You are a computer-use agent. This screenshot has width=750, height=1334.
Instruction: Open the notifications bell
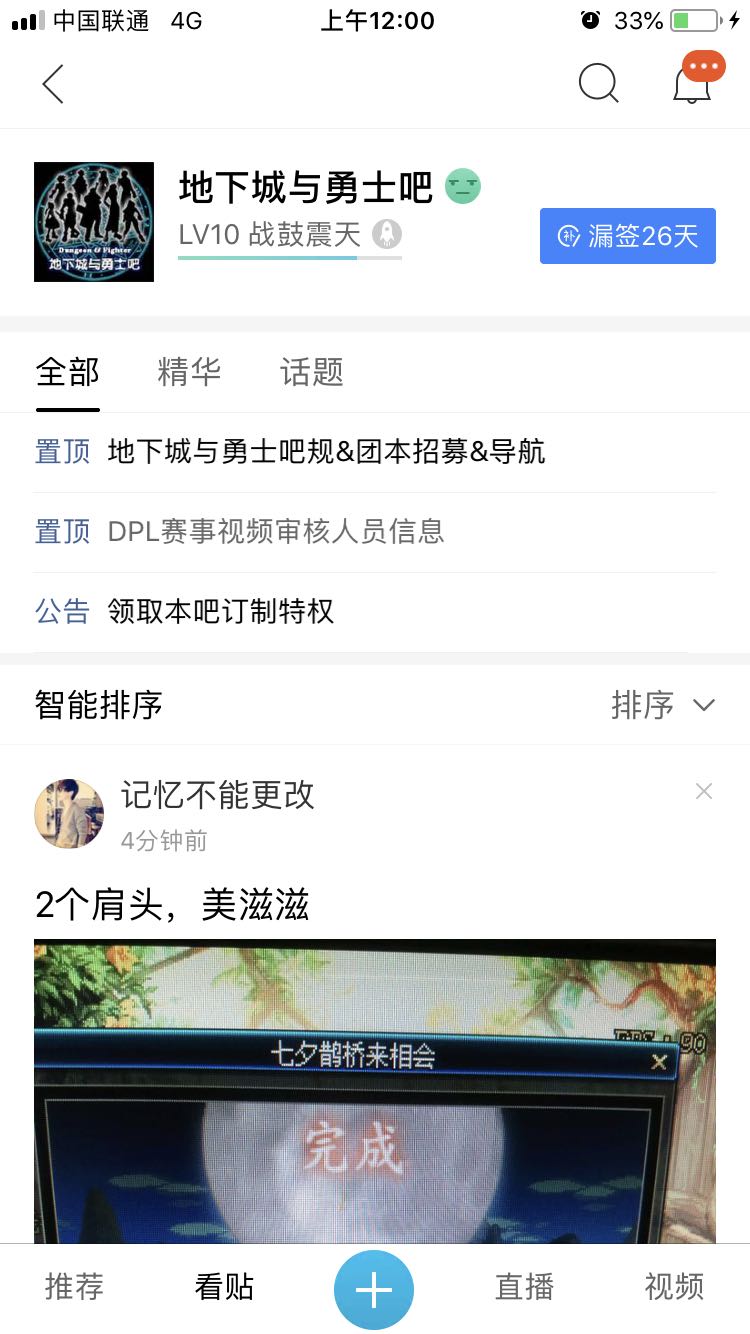[692, 84]
